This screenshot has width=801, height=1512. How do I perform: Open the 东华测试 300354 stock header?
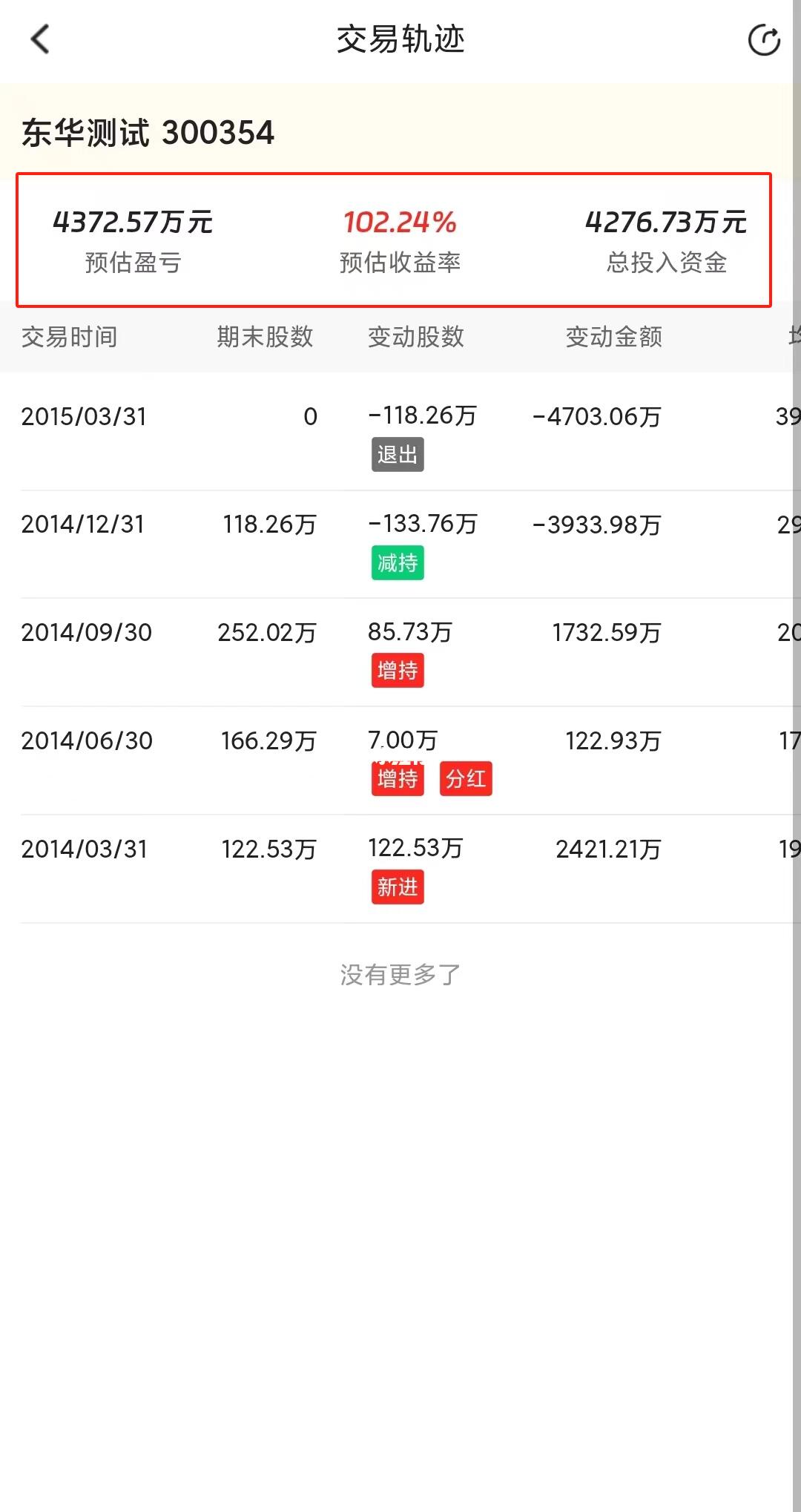pos(148,133)
